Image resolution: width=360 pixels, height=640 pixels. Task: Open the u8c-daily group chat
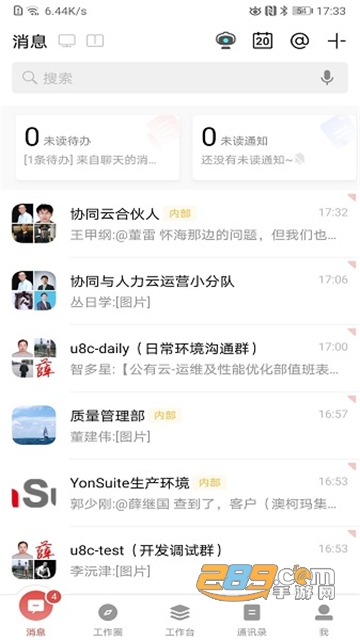(x=180, y=358)
